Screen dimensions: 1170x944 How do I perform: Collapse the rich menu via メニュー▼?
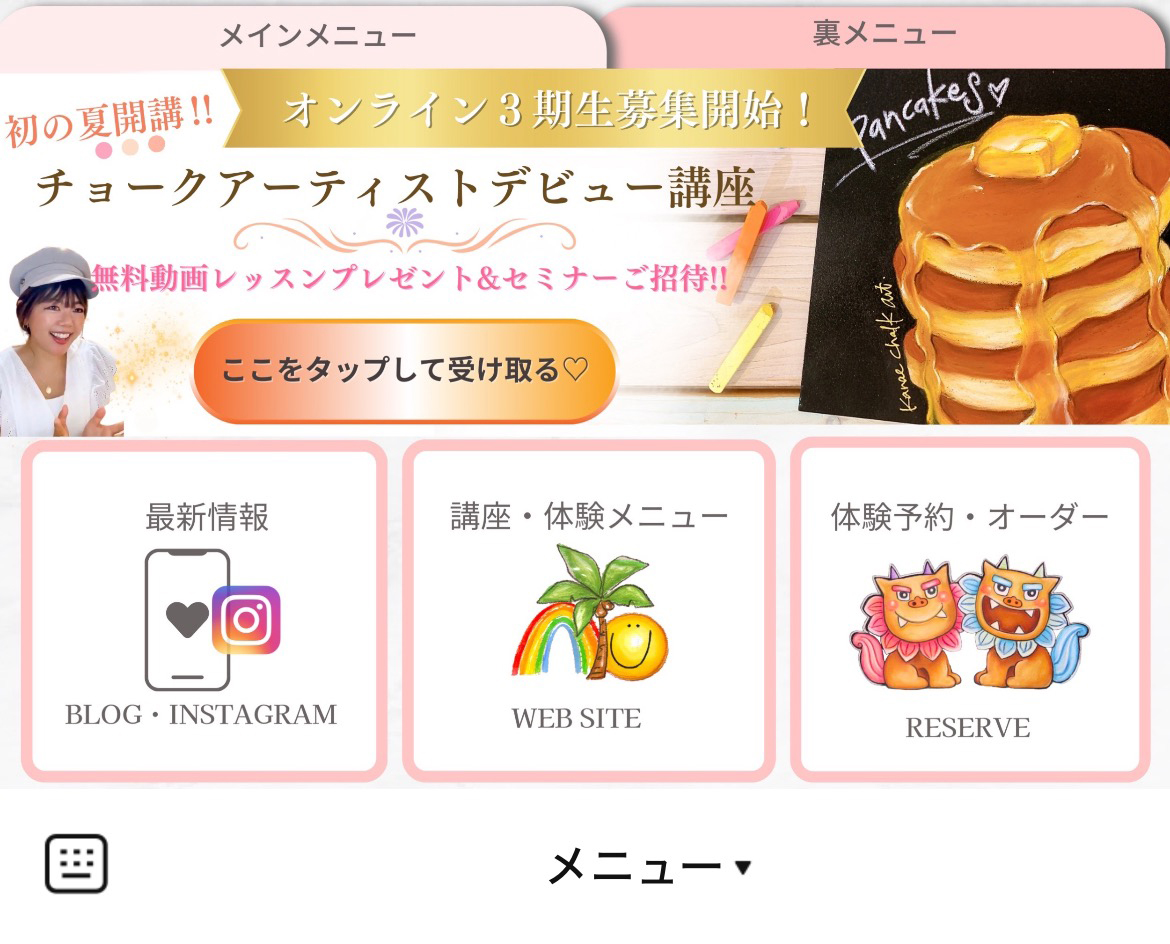click(649, 866)
